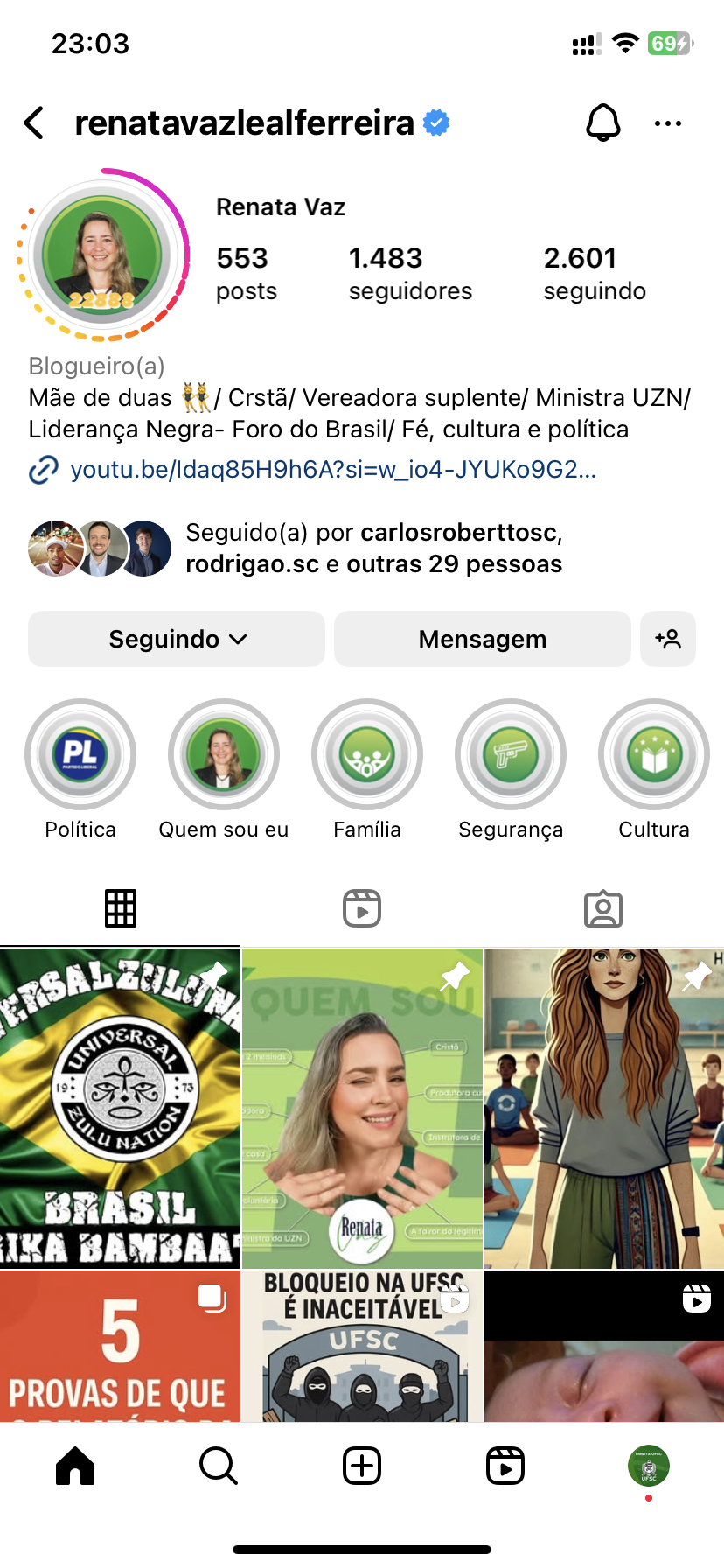The image size is (724, 1568).
Task: Switch to the tagged photos tab
Action: (x=603, y=908)
